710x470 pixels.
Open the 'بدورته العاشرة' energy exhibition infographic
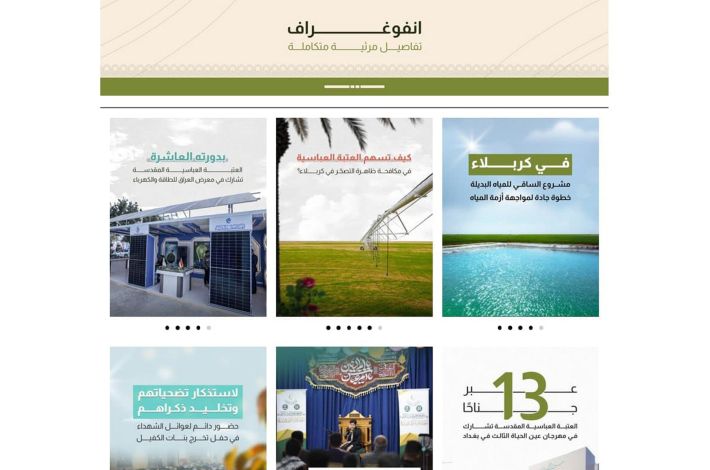click(188, 217)
